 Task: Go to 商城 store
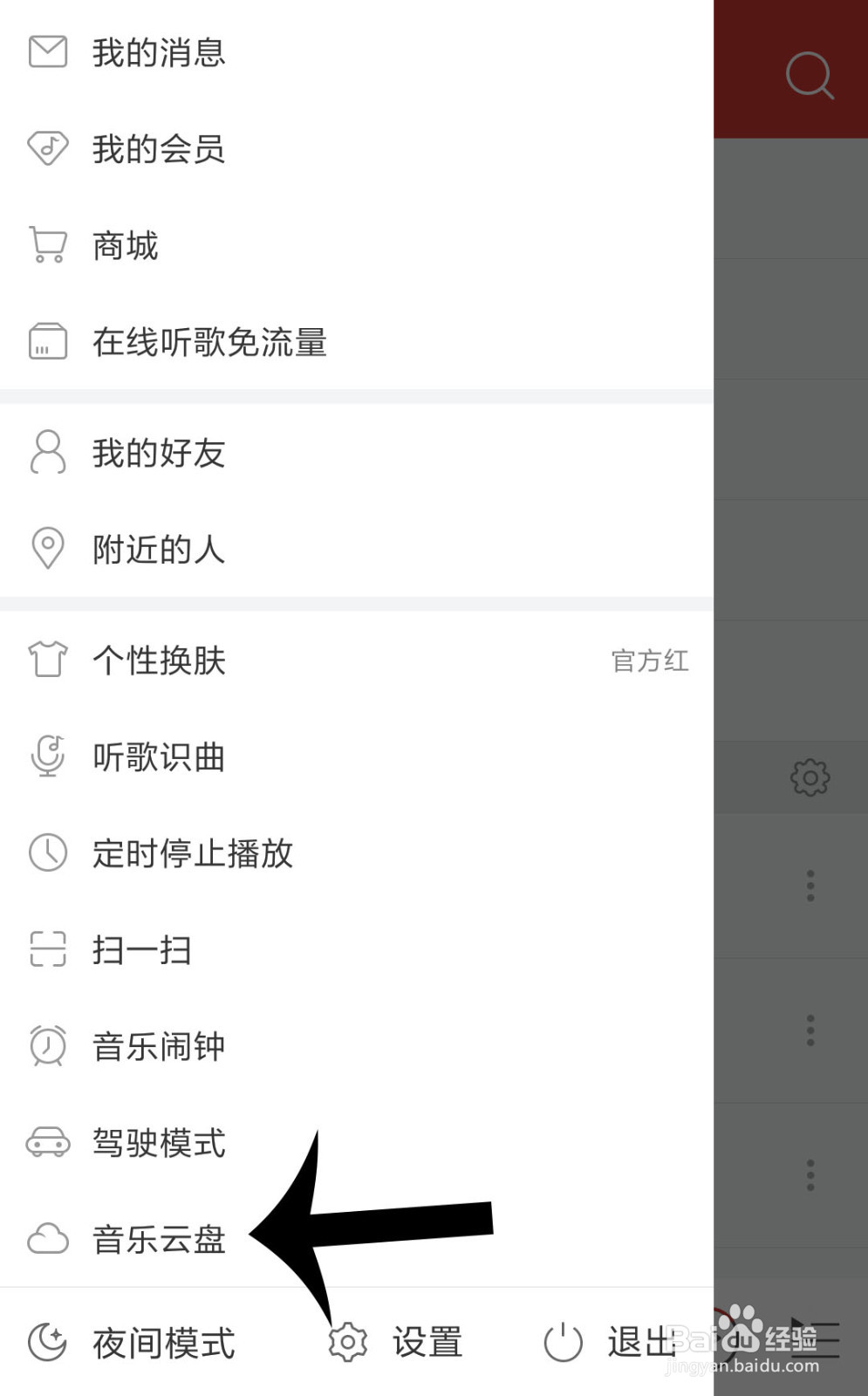click(x=357, y=246)
